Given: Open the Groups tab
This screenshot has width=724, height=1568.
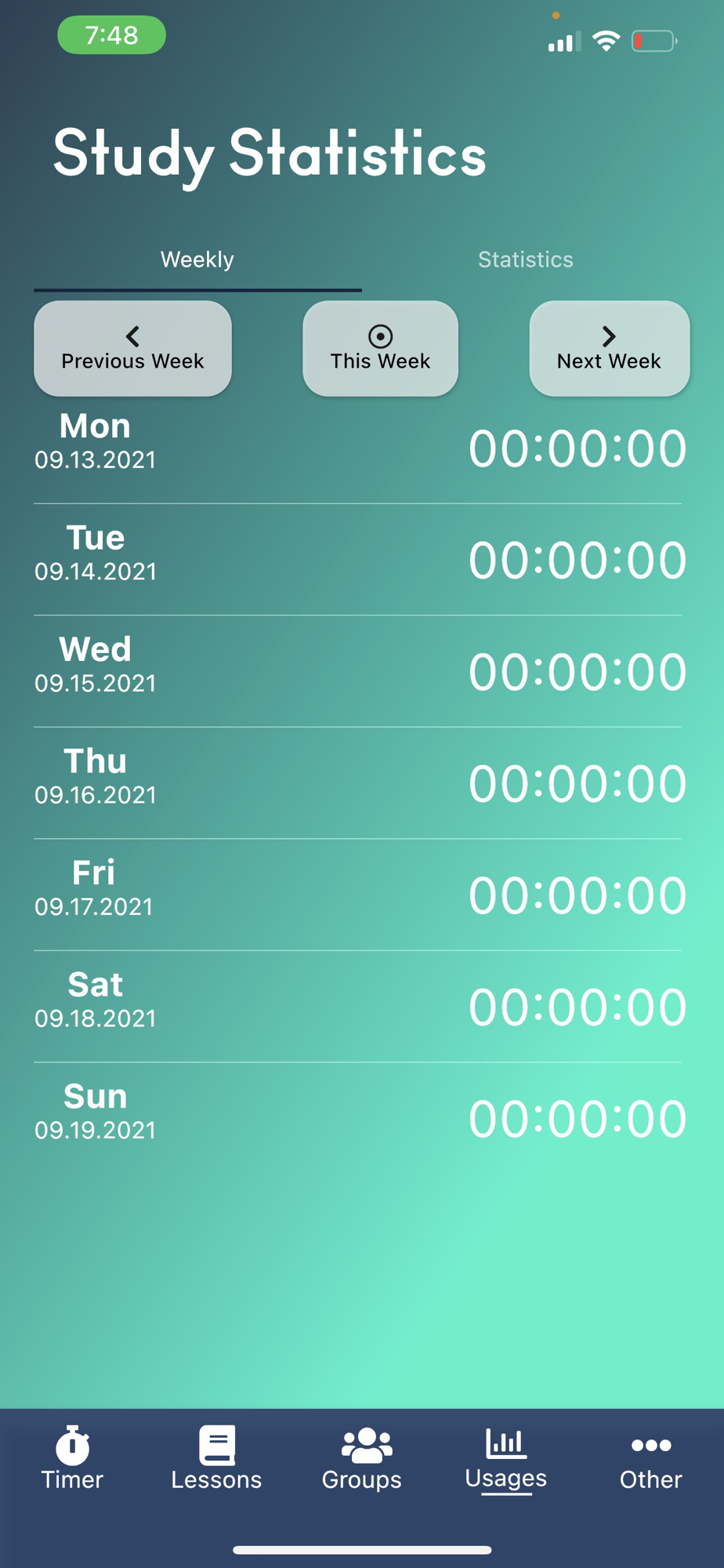Looking at the screenshot, I should (362, 1458).
